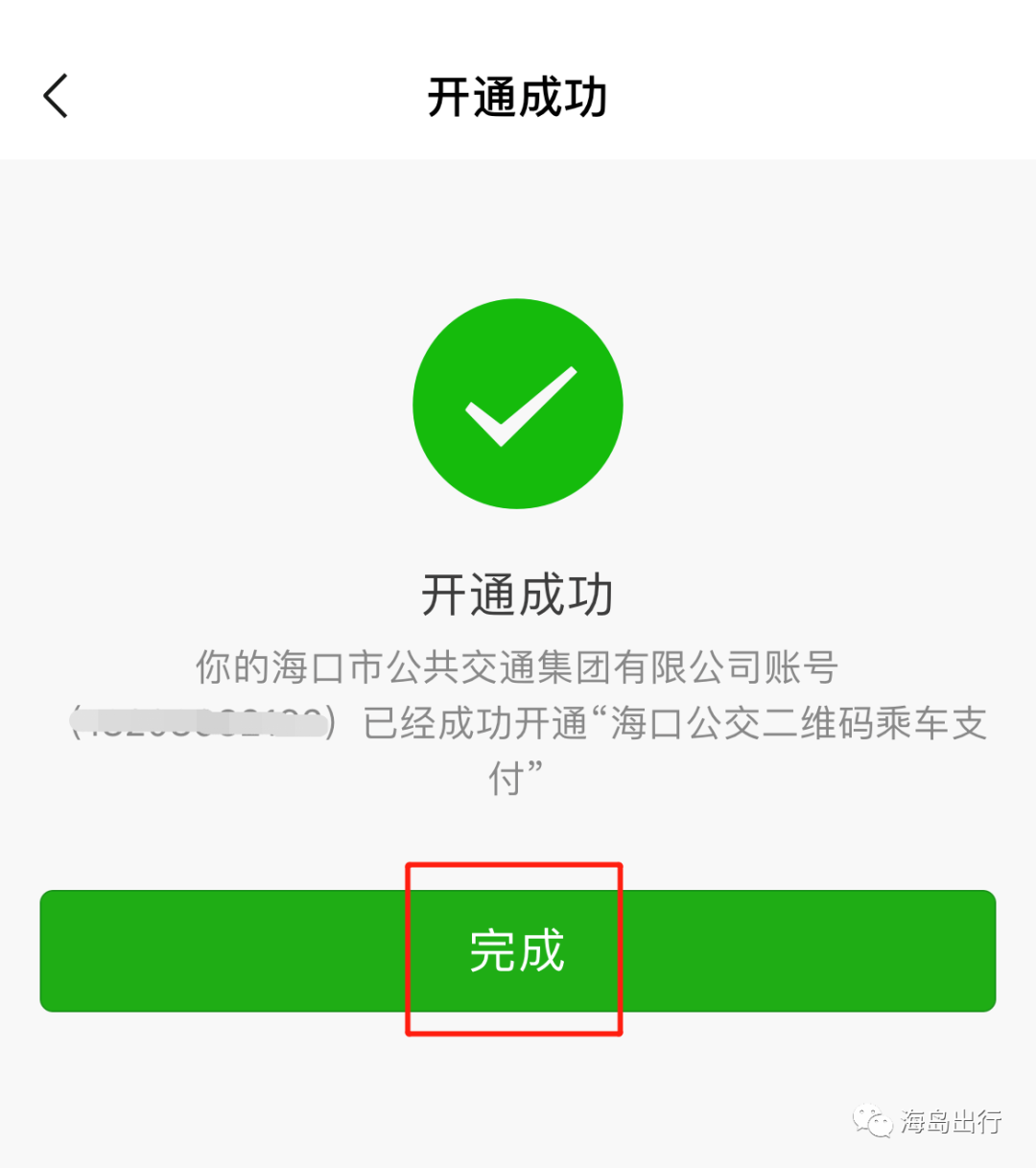Screen dimensions: 1036x1168
Task: Go back using the top-left arrow
Action: tap(56, 96)
